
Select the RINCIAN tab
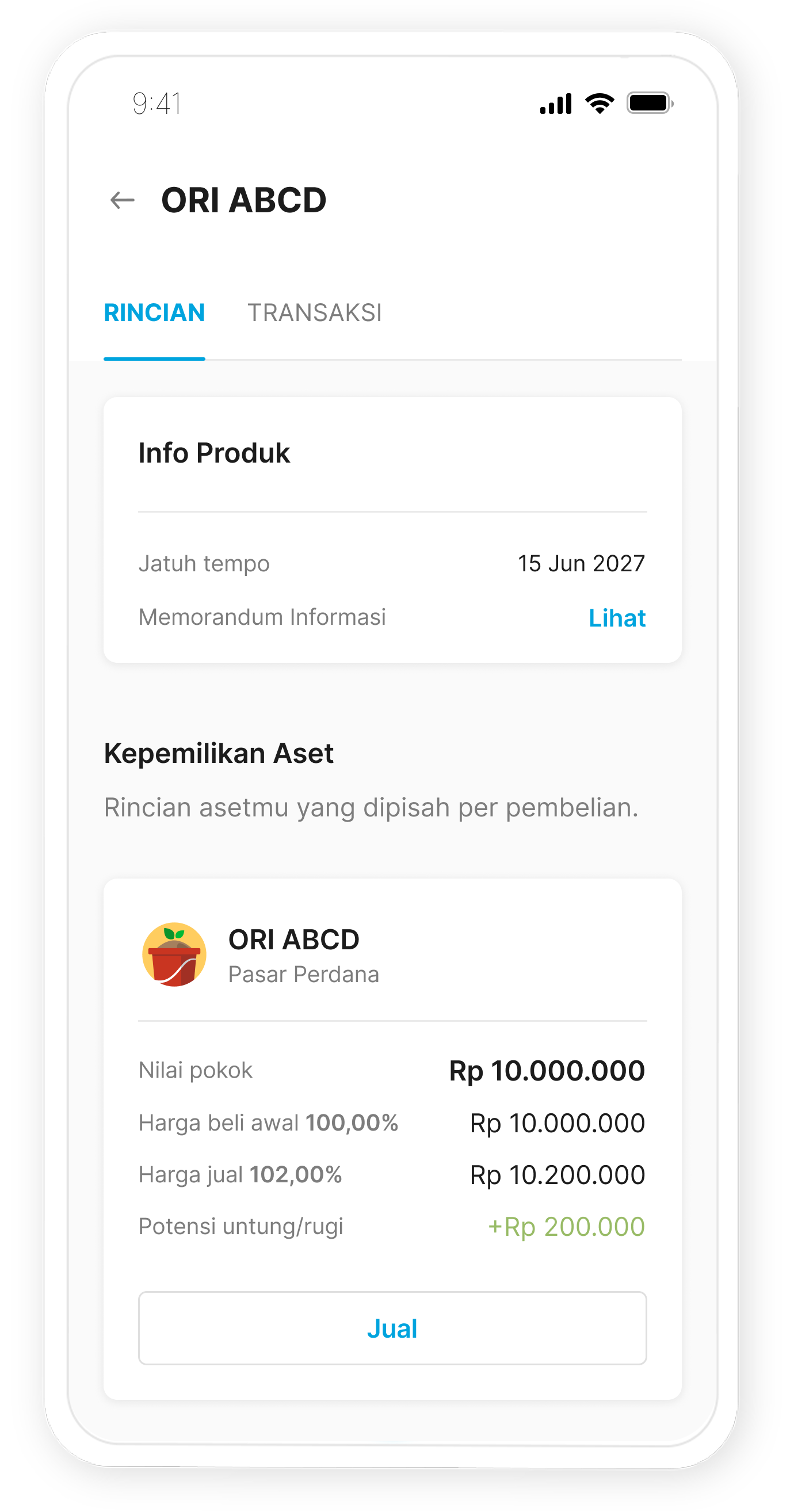[x=154, y=313]
